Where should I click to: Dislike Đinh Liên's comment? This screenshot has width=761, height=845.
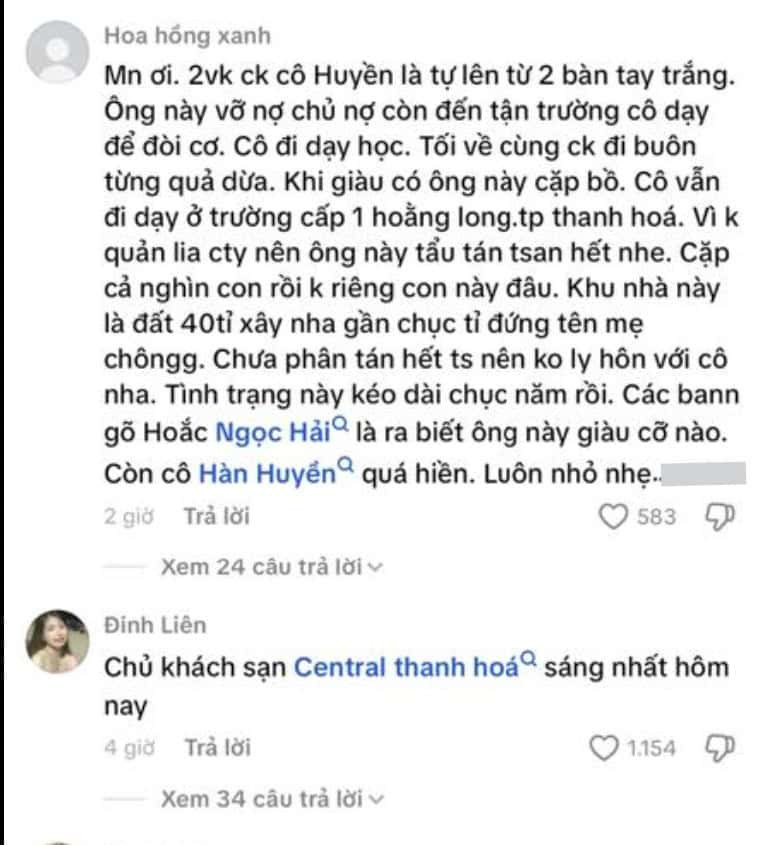(x=720, y=747)
